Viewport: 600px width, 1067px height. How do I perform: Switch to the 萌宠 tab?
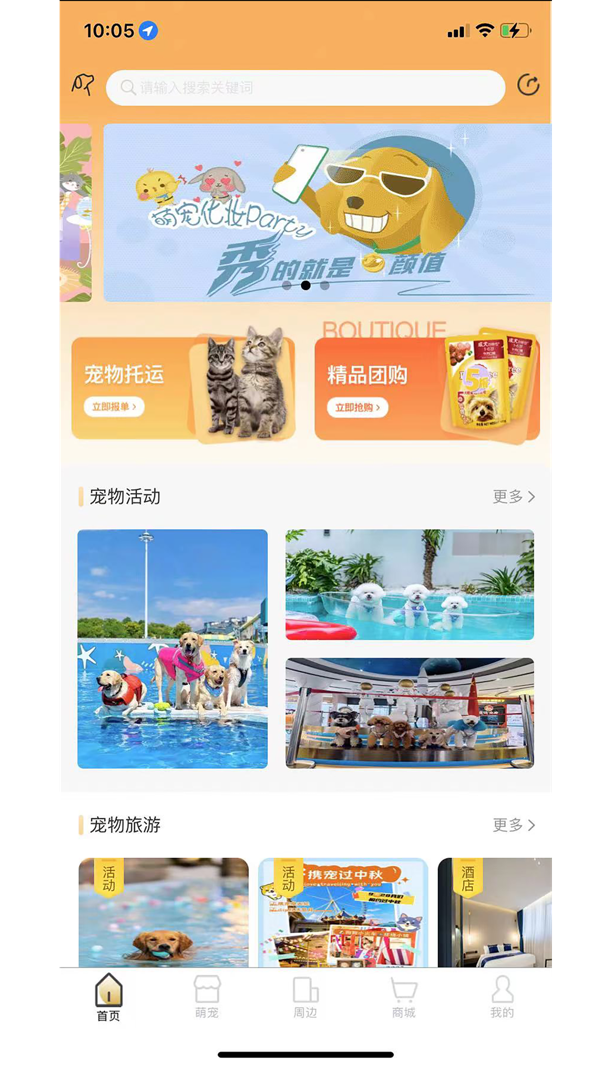[207, 996]
